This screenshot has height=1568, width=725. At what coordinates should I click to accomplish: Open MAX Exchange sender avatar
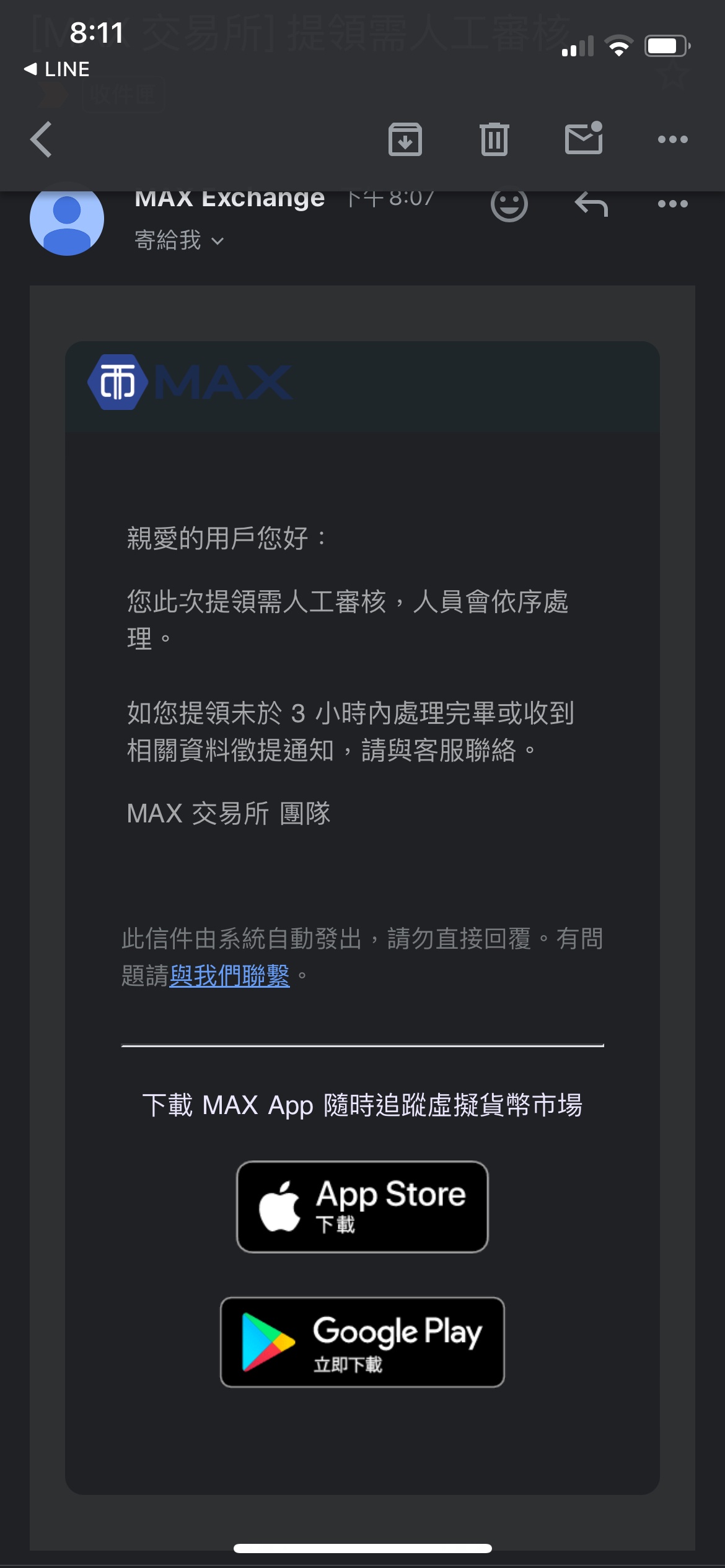(x=67, y=220)
